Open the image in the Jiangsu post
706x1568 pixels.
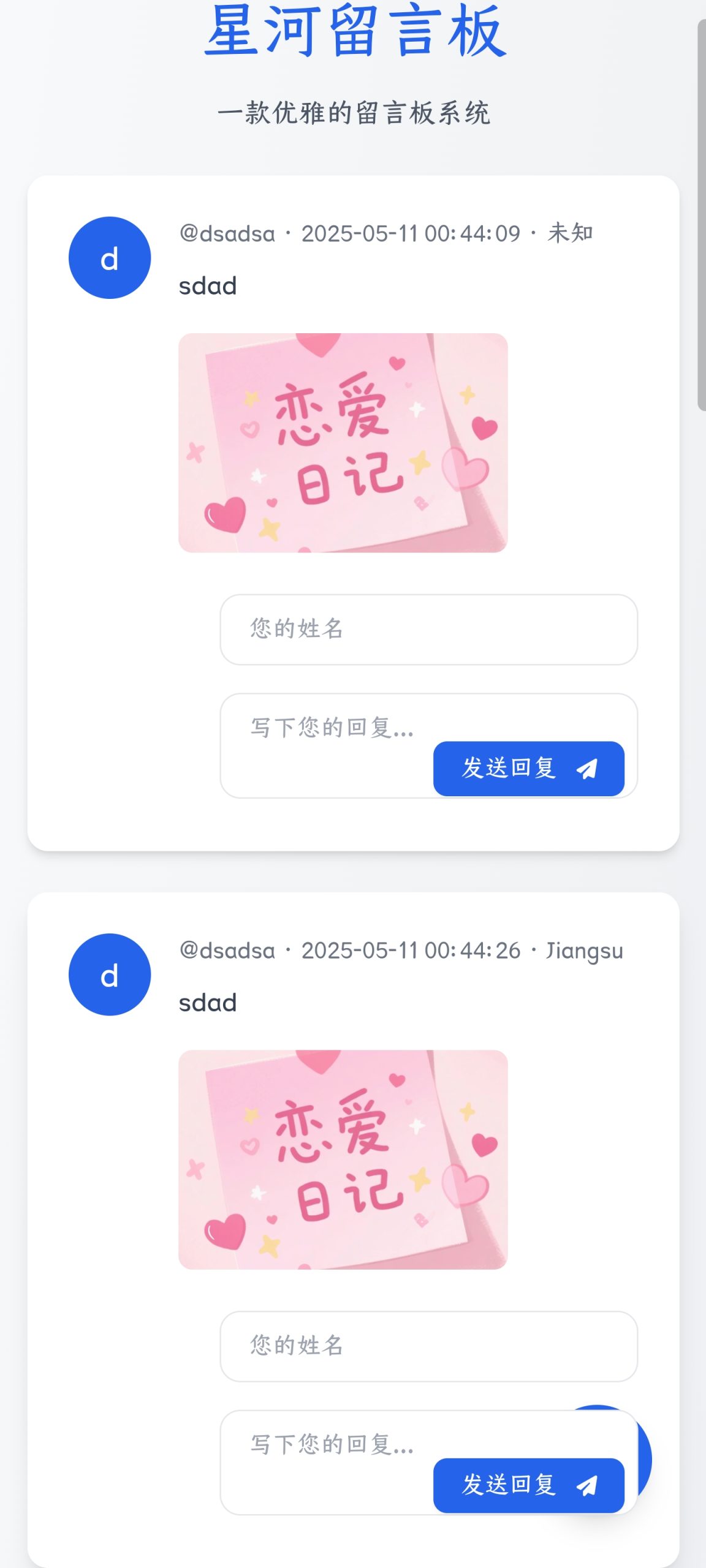pyautogui.click(x=343, y=1159)
